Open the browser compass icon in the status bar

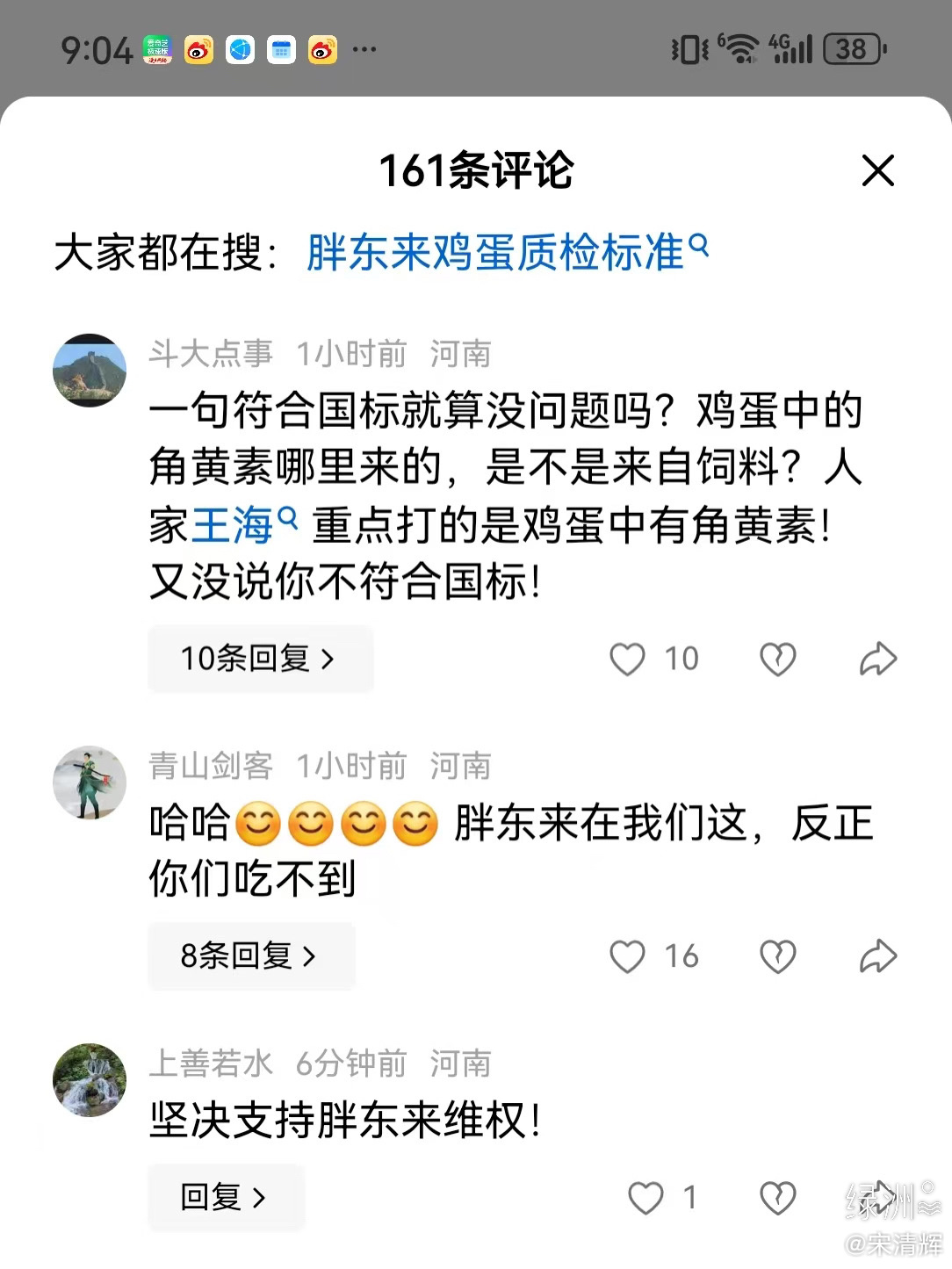239,49
